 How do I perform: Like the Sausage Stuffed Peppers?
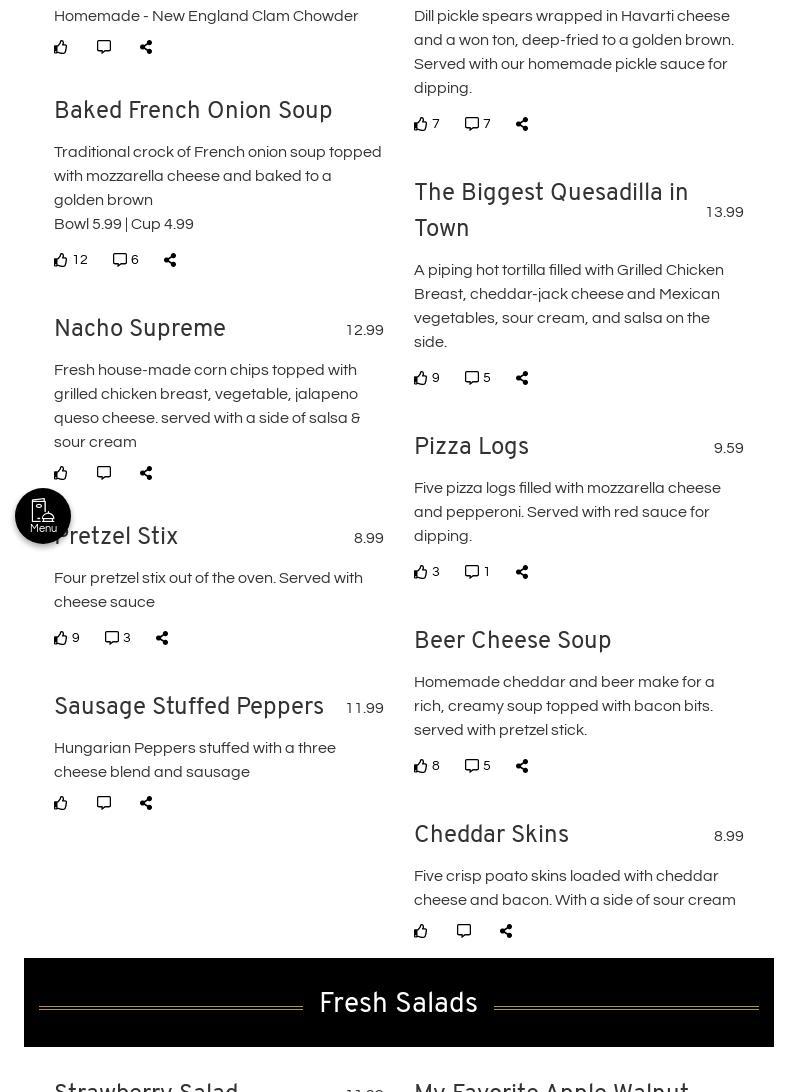coord(61,803)
